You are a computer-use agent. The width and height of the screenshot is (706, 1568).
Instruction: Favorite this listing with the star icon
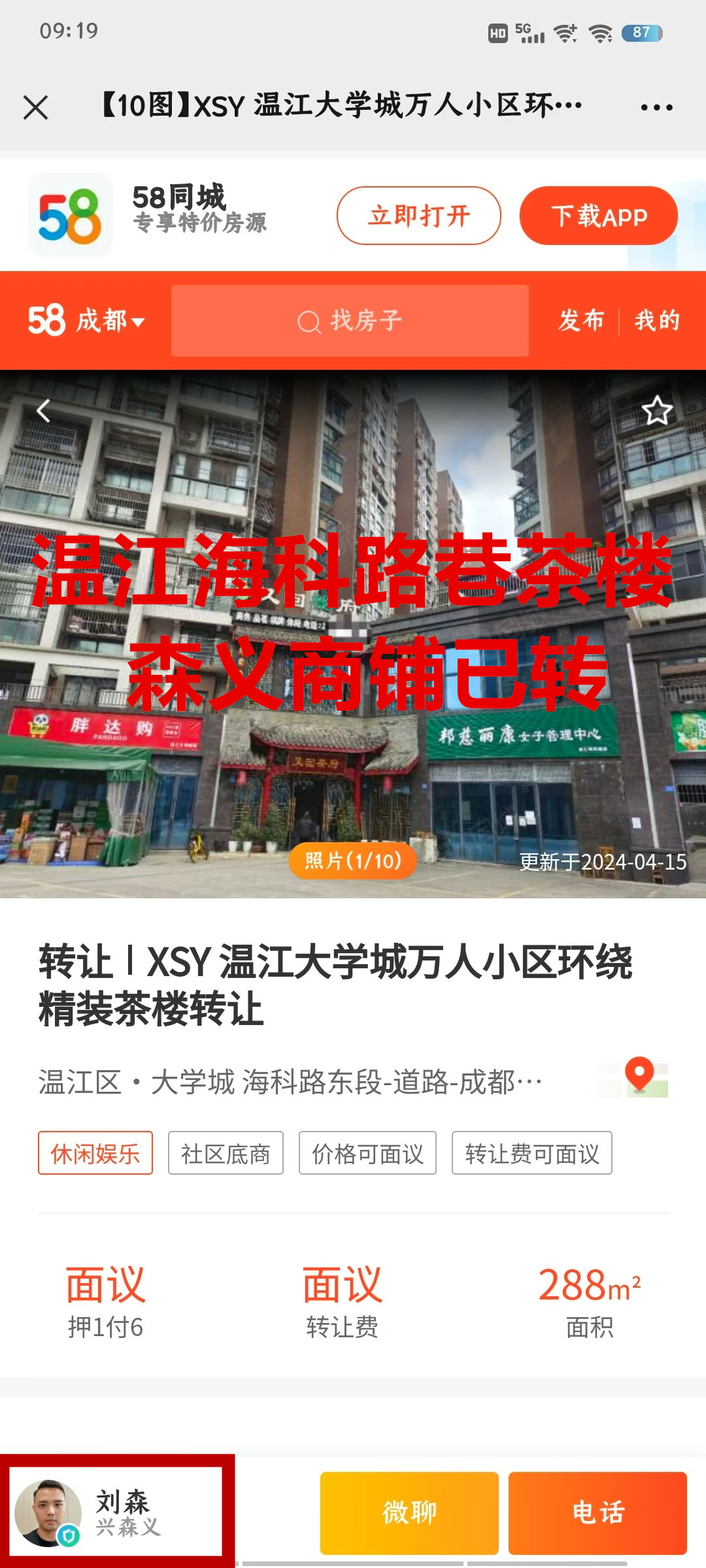point(657,411)
